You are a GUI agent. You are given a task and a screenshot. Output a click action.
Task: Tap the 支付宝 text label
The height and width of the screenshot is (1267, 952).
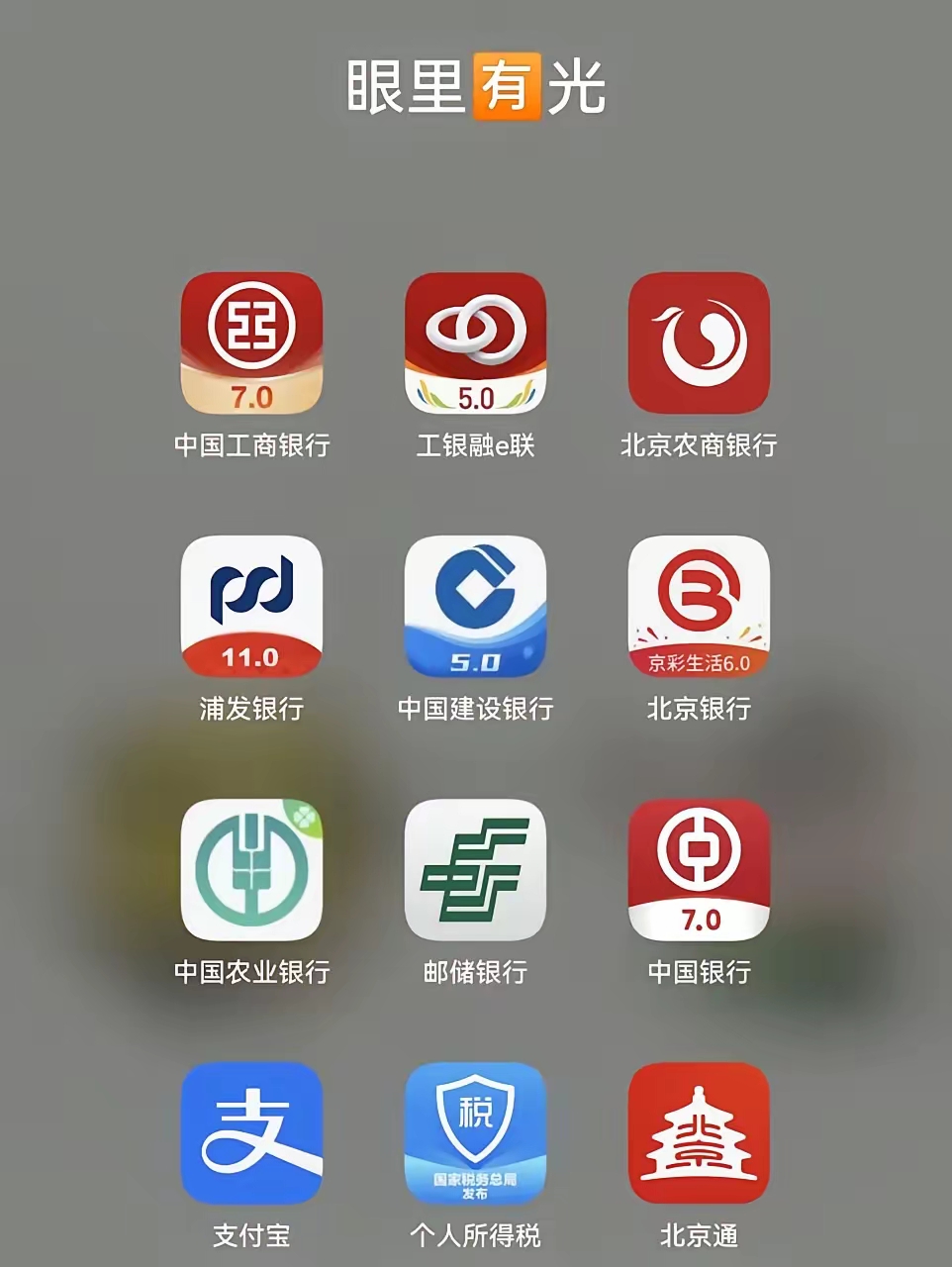click(251, 1235)
